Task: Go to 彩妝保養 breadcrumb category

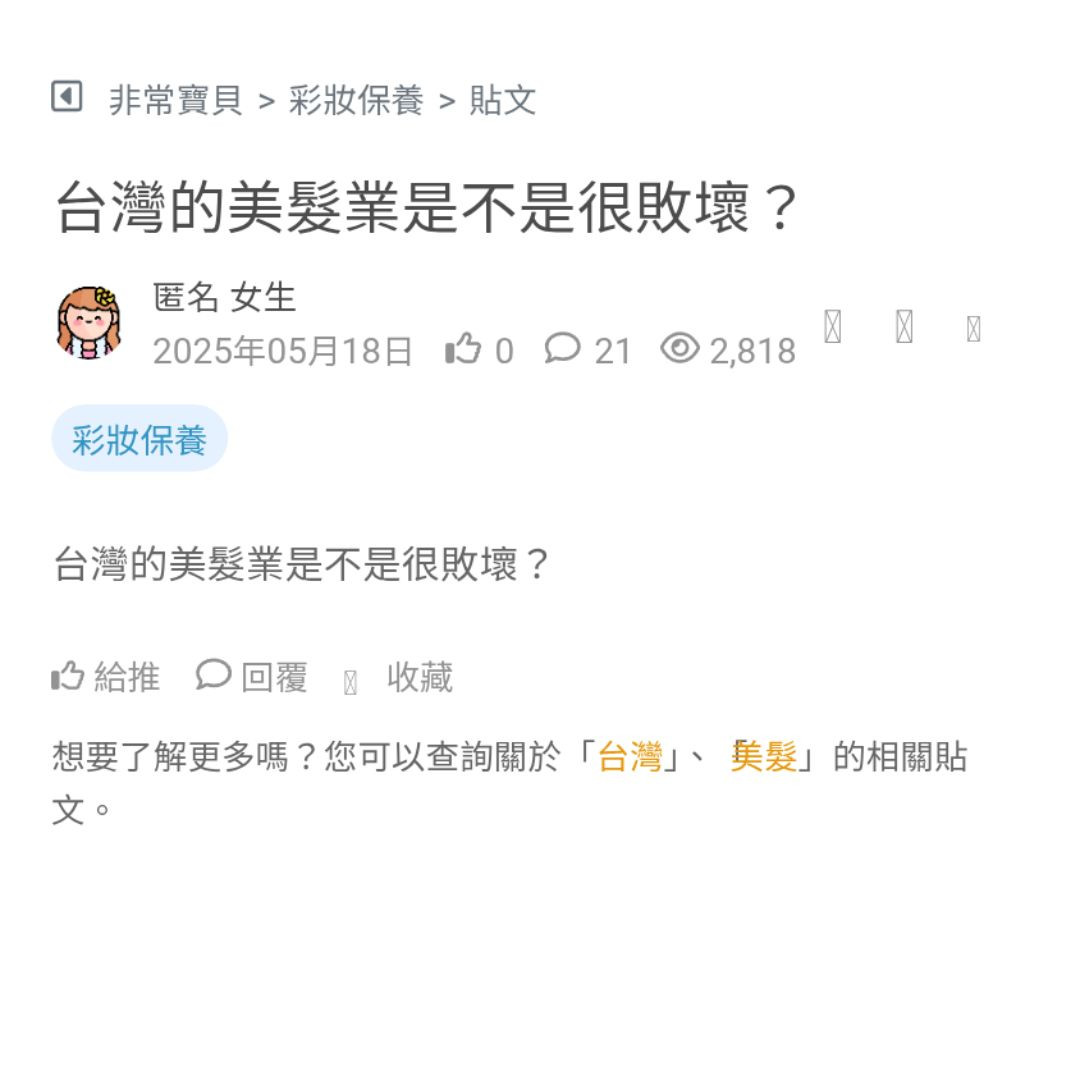Action: tap(356, 100)
